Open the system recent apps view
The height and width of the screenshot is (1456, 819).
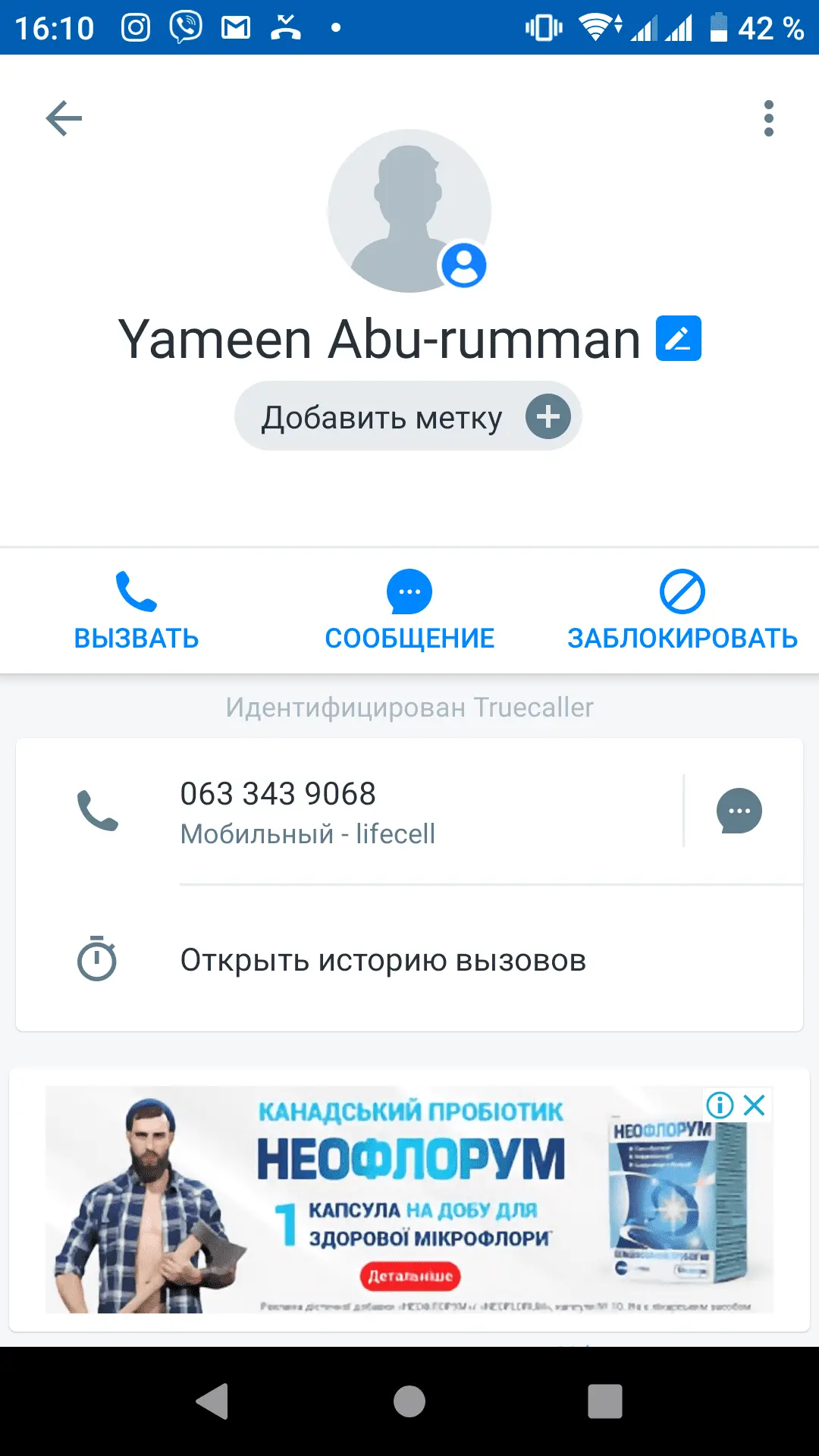[x=604, y=1401]
